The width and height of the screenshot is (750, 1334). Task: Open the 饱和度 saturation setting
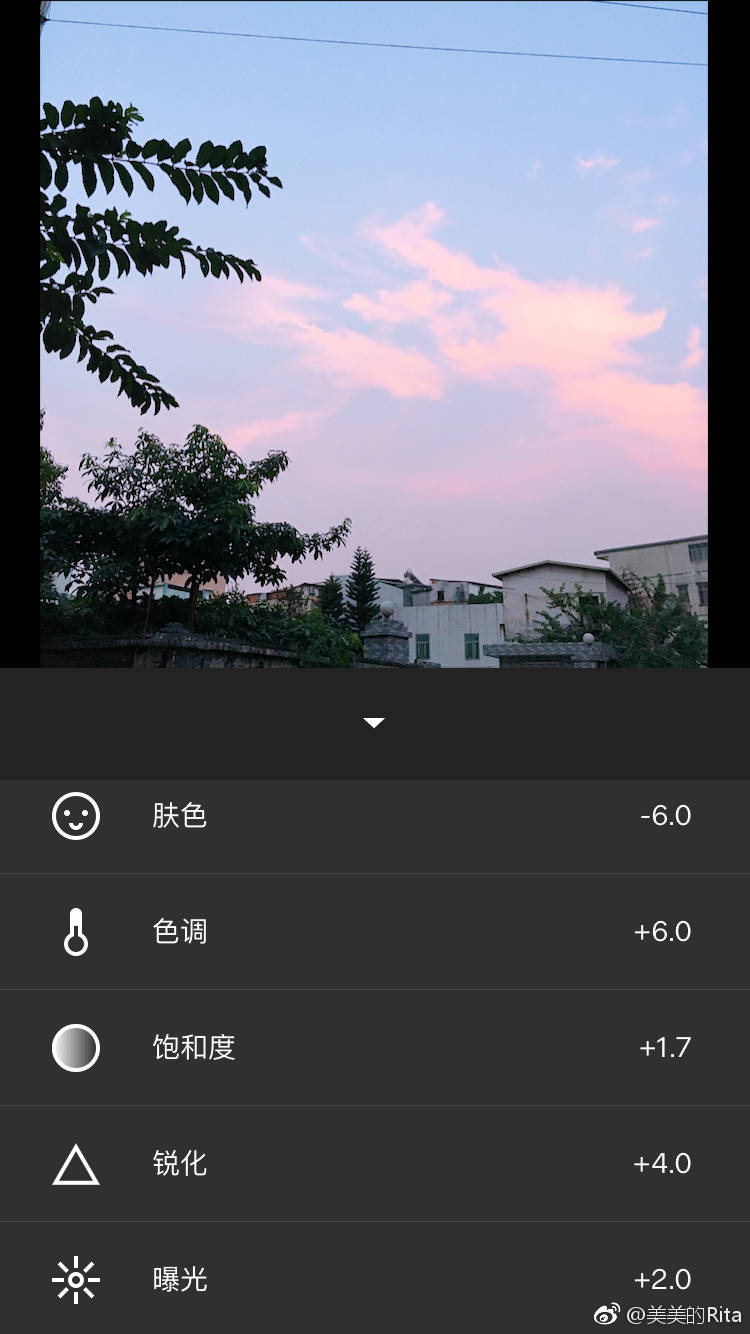374,1048
